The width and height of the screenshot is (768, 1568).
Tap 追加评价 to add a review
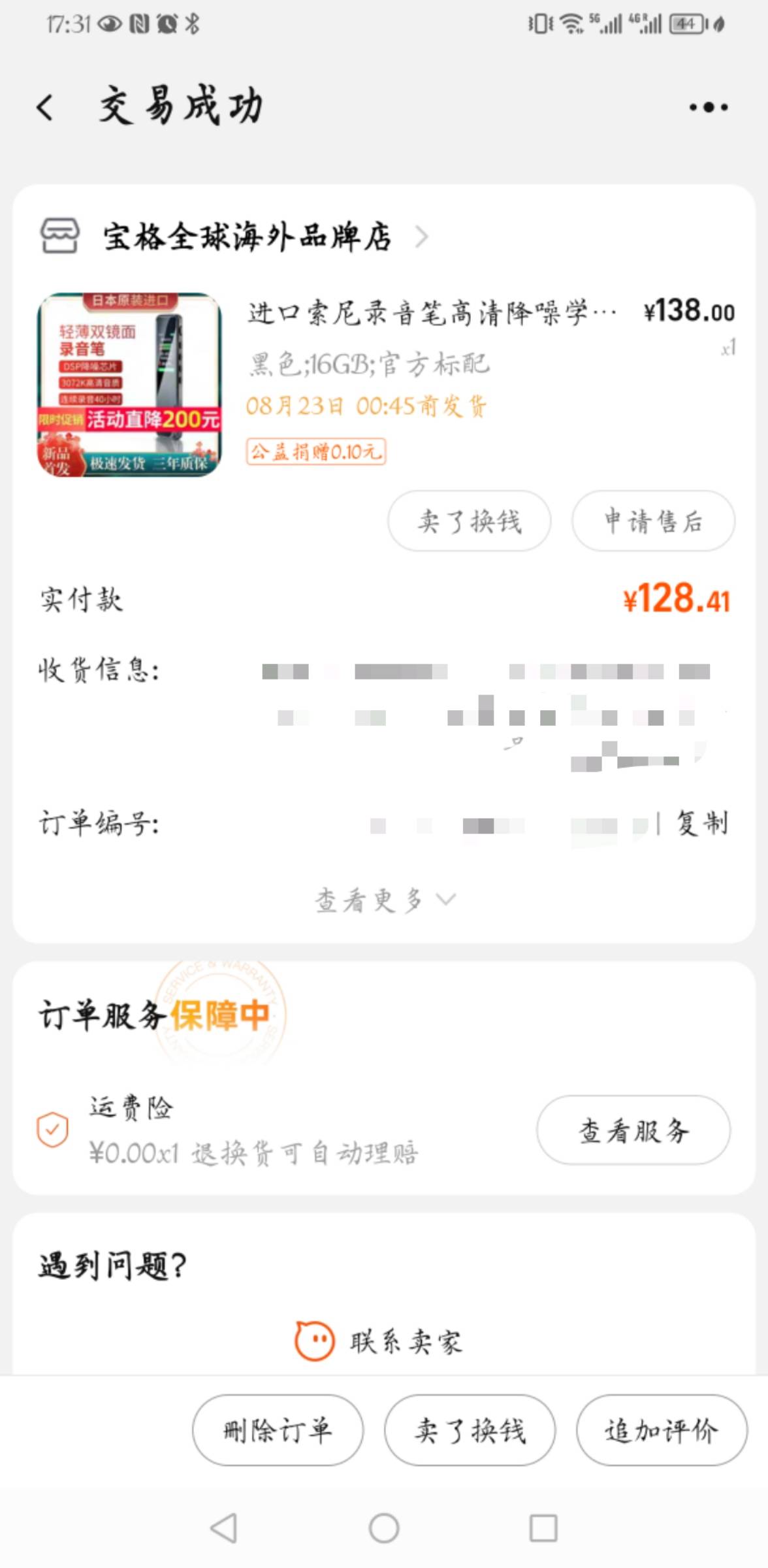(x=662, y=1429)
